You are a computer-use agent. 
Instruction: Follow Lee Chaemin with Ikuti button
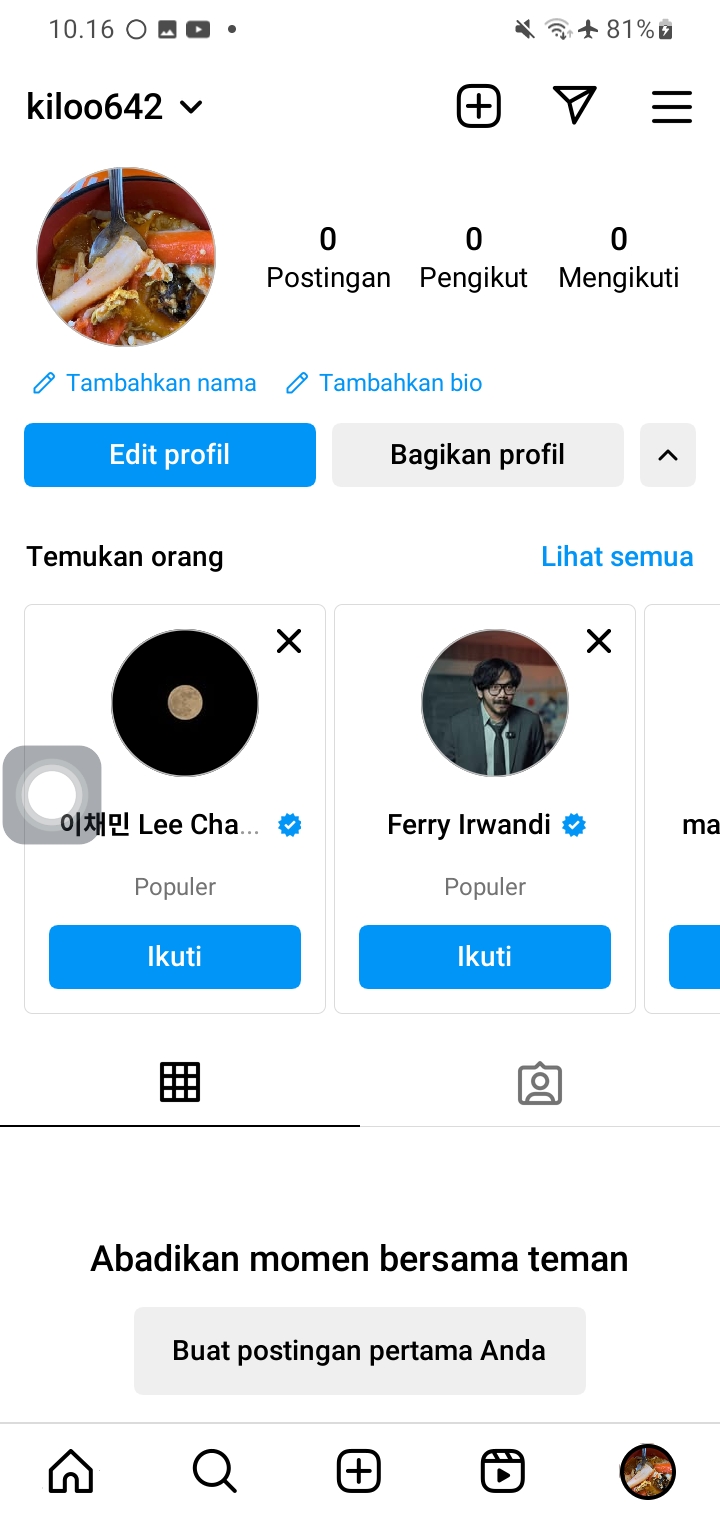[x=175, y=957]
